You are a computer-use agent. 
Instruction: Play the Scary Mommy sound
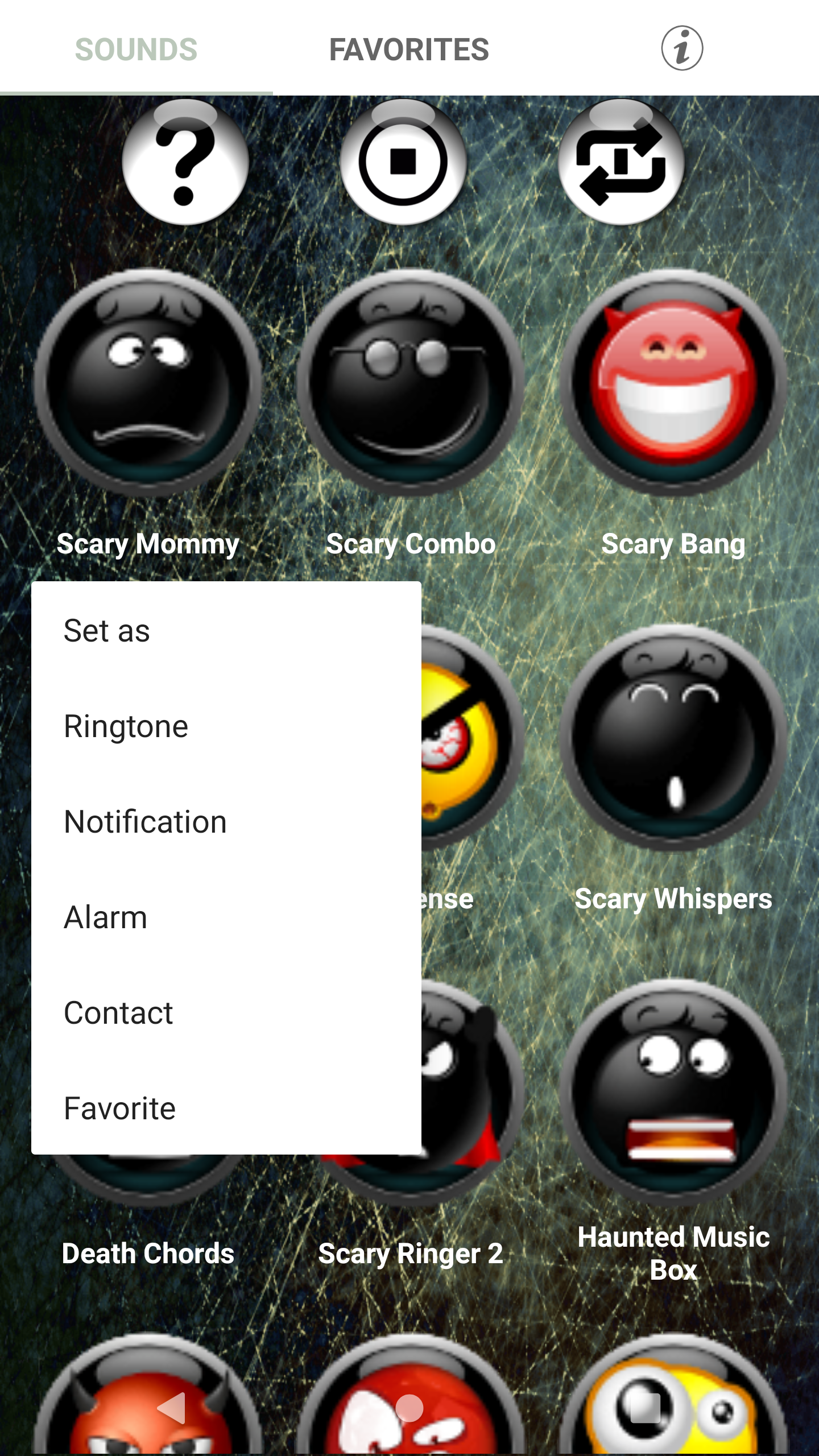click(x=148, y=382)
